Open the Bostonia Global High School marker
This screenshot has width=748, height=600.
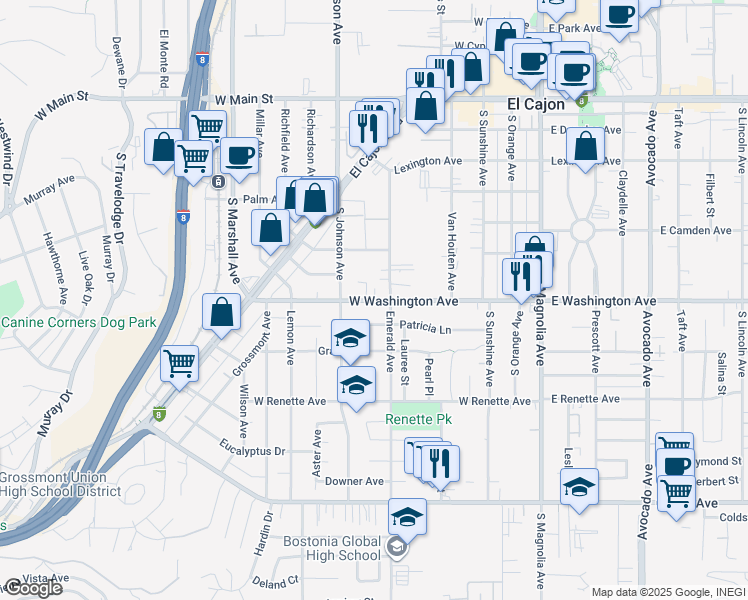tap(407, 516)
